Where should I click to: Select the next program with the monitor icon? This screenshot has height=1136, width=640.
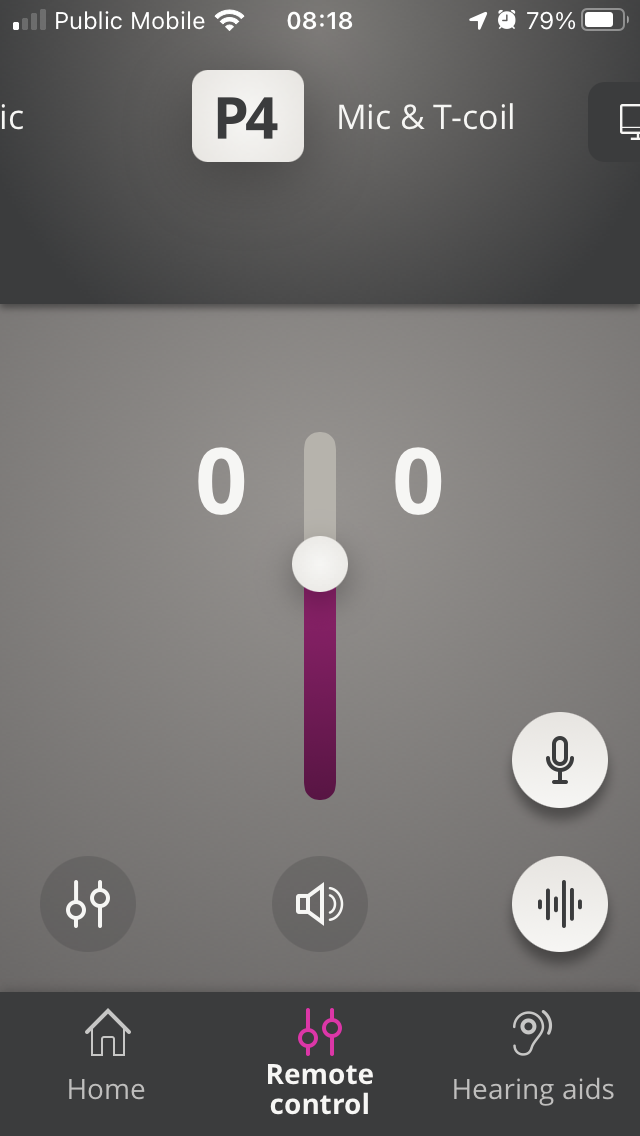[x=615, y=121]
